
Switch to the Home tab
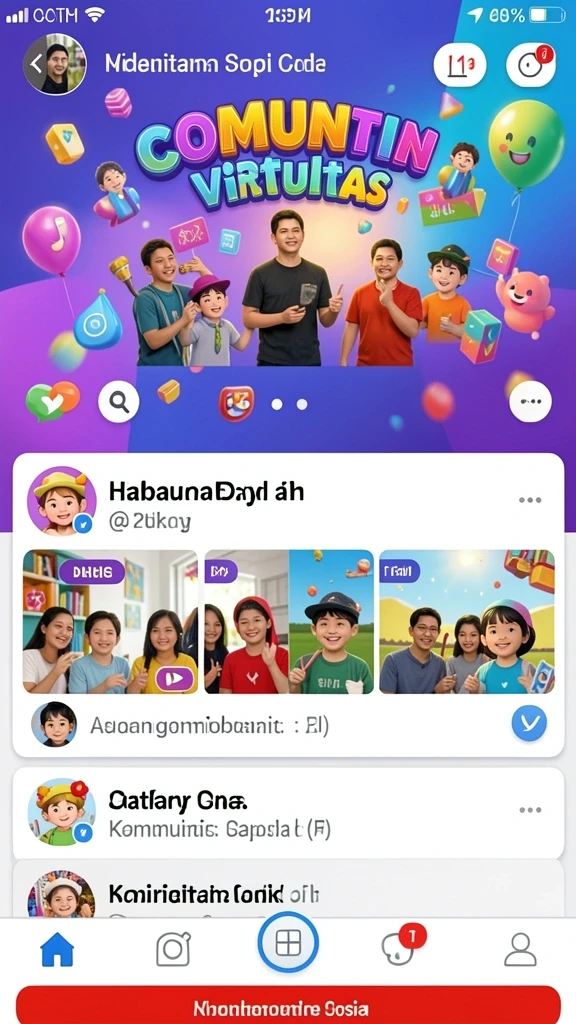tap(57, 949)
